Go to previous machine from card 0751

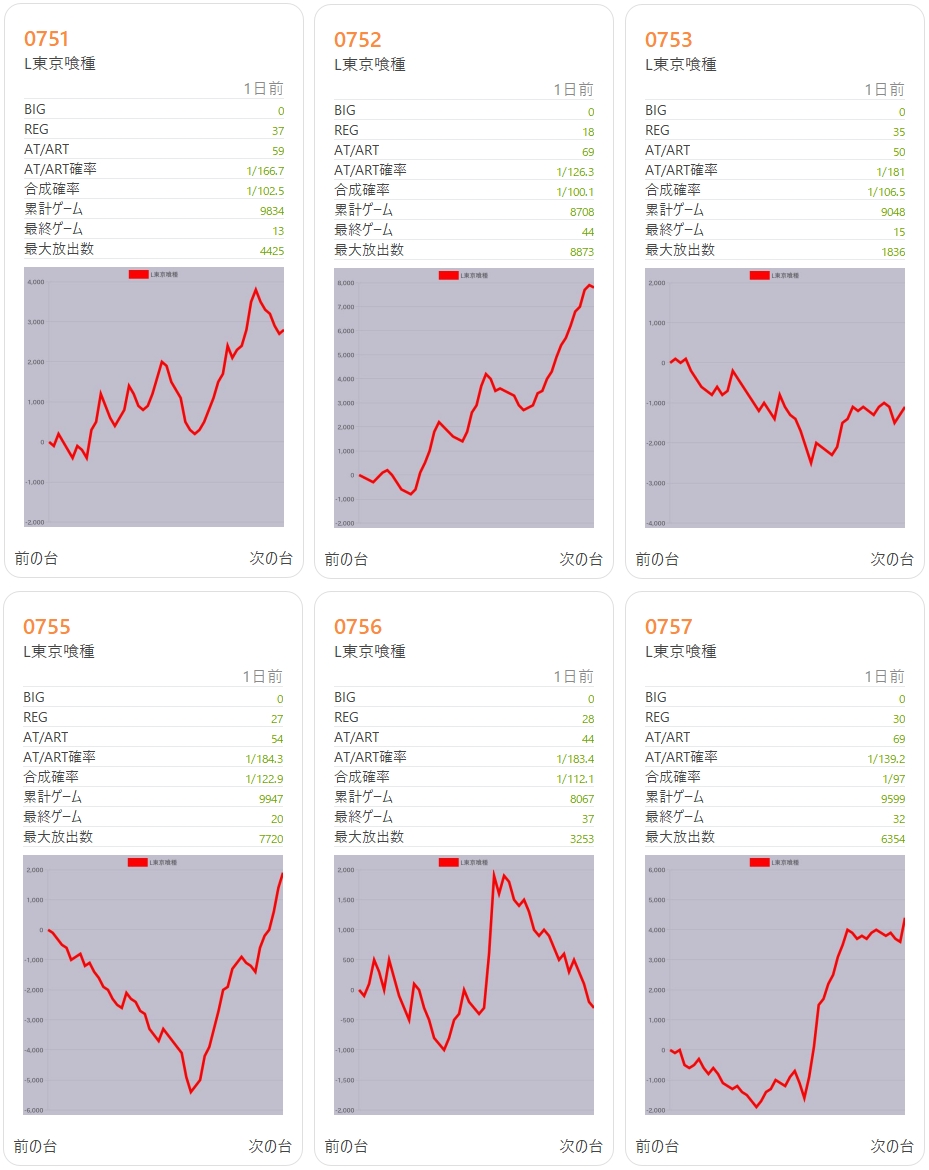tap(36, 558)
